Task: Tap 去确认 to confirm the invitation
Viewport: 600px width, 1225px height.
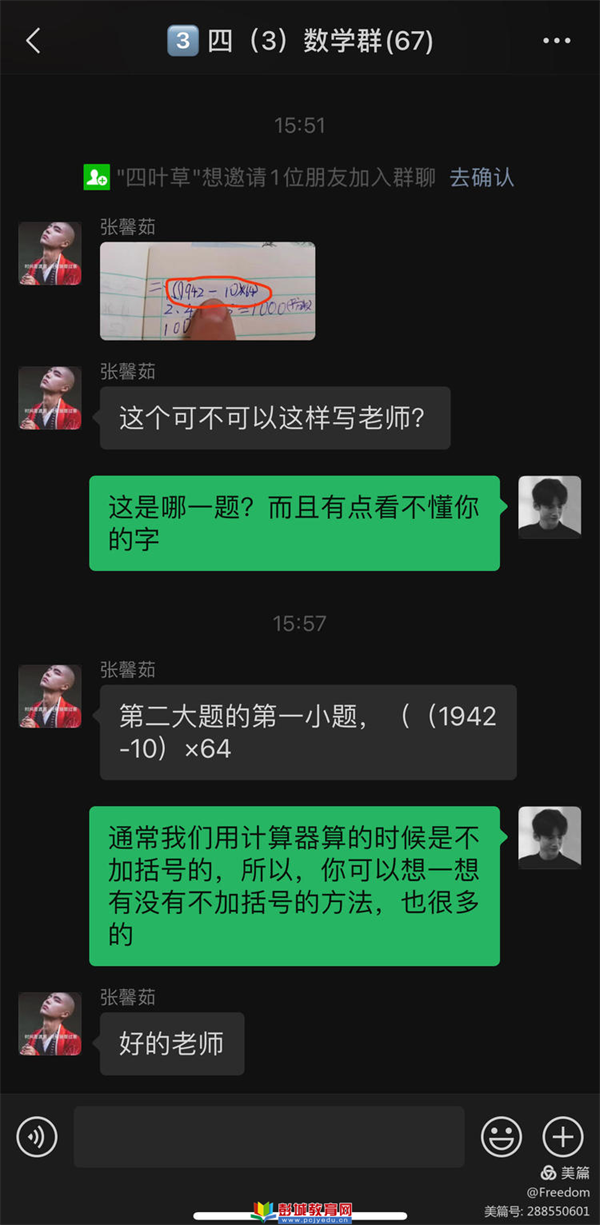Action: coord(481,178)
